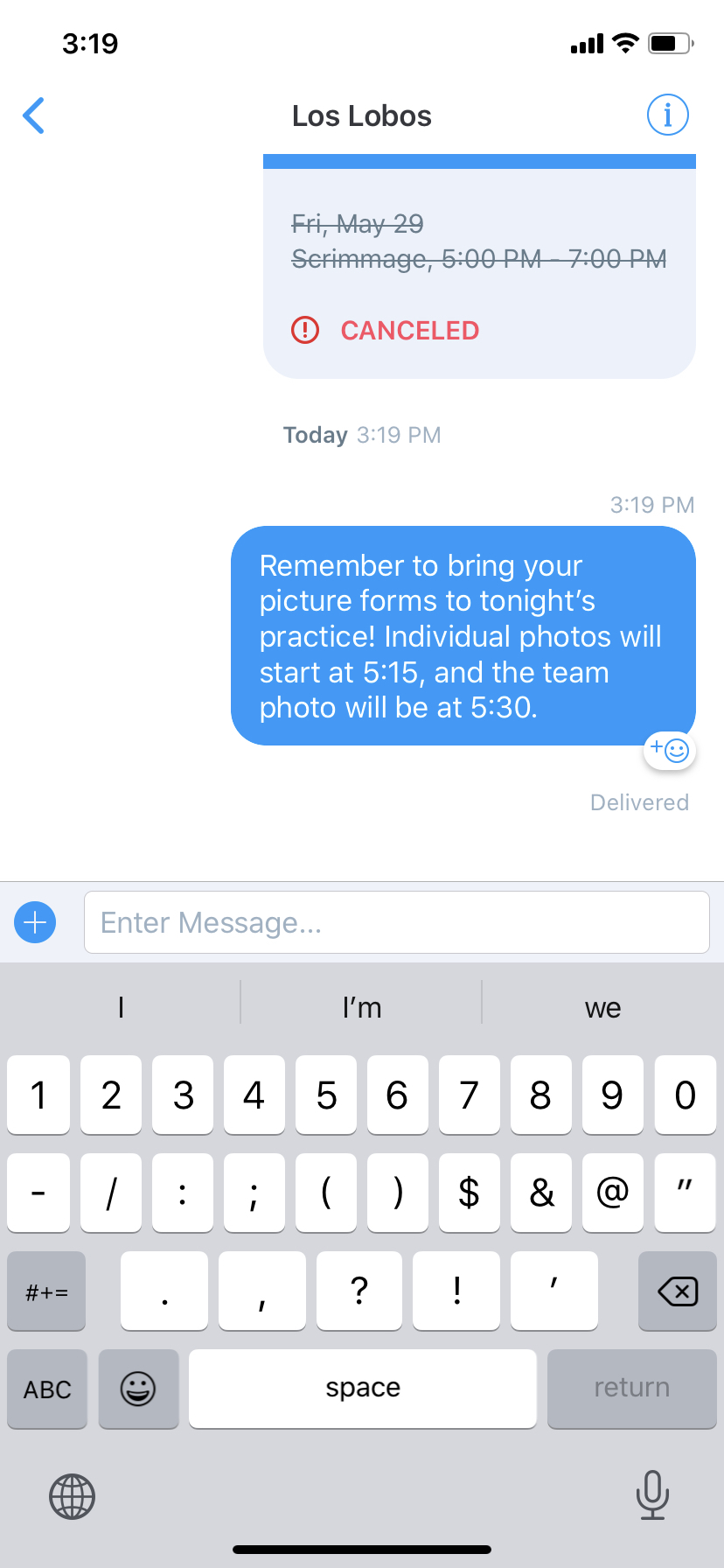Image resolution: width=724 pixels, height=1568 pixels.
Task: Hit the backspace key
Action: pos(678,1291)
